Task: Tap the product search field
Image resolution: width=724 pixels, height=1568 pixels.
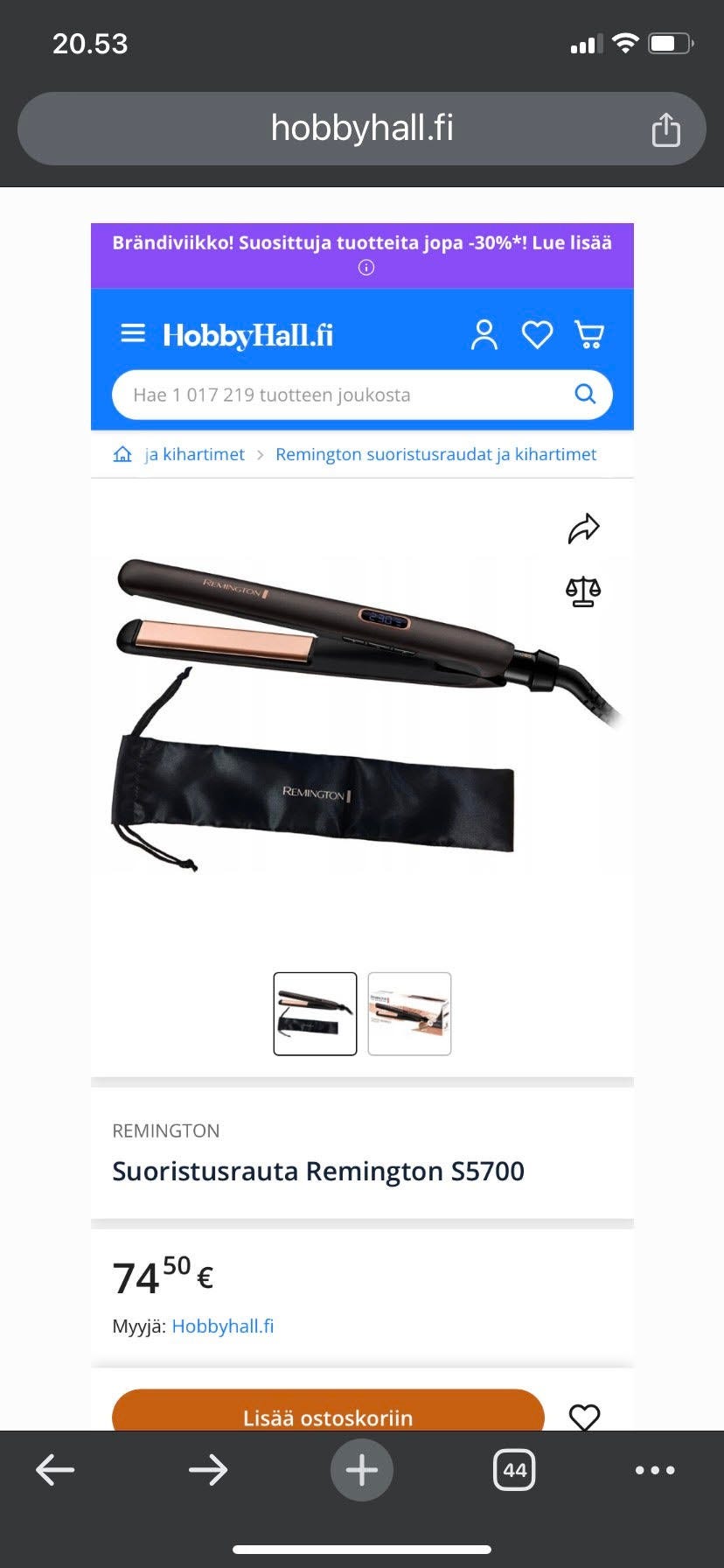Action: [x=341, y=395]
